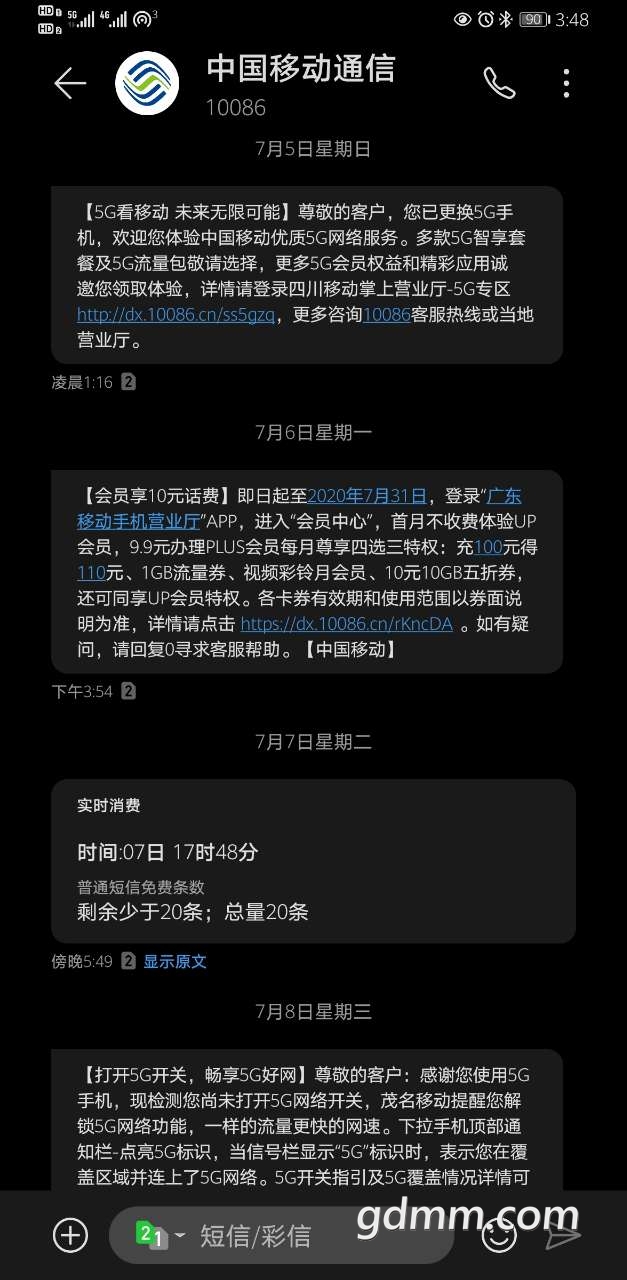Tap the underlined 广东移动手机营业厅 link

coord(299,509)
